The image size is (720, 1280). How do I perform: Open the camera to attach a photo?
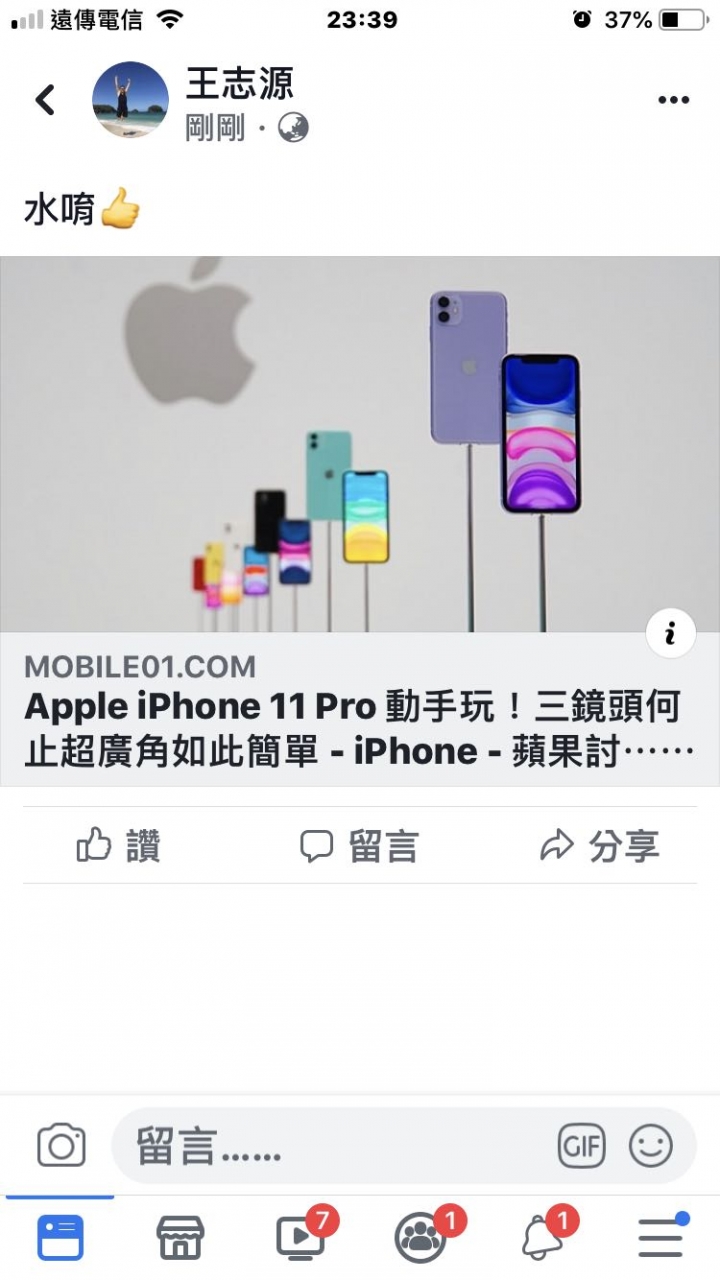pos(61,1146)
